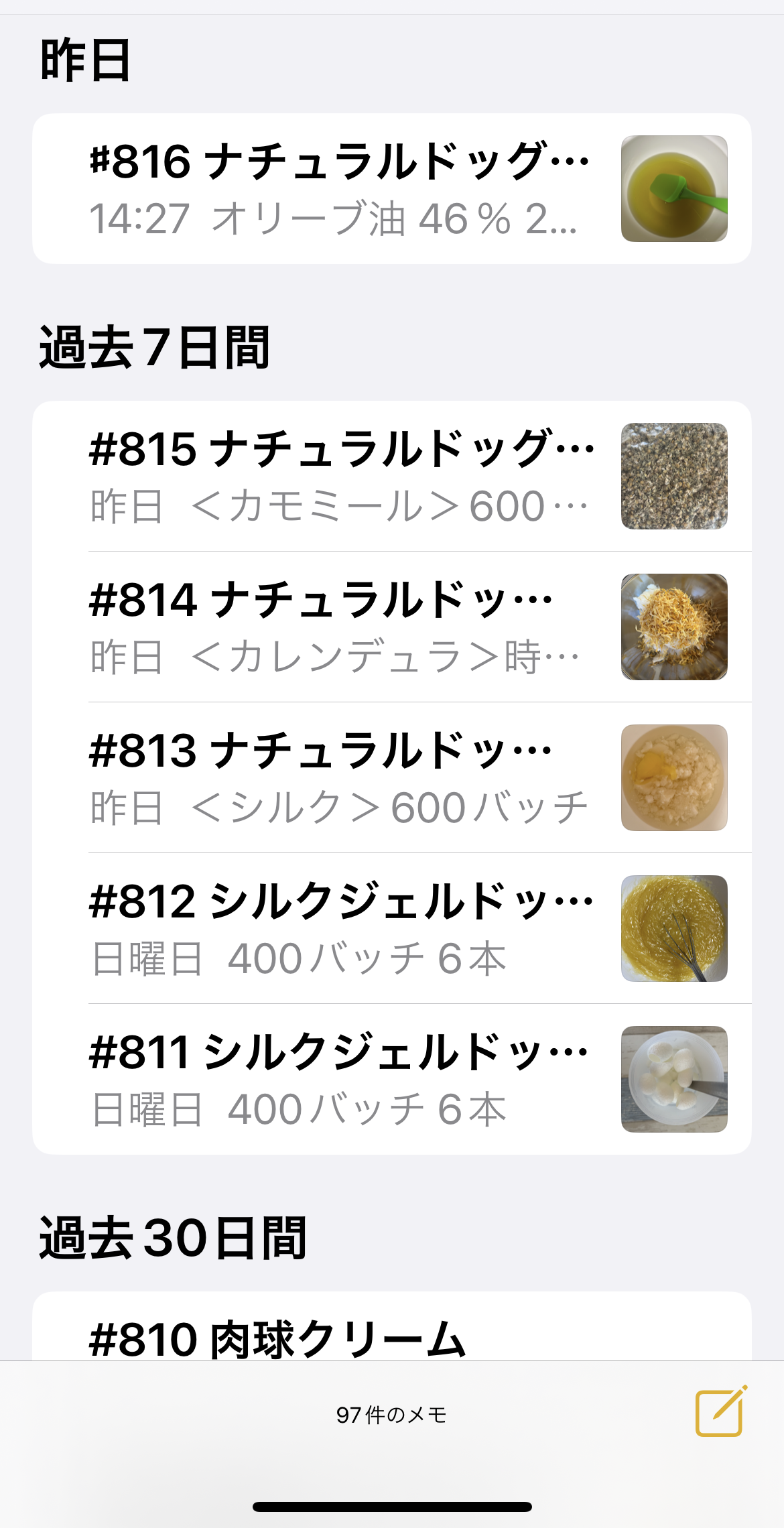Screen dimensions: 784x1528
Task: Open the chamomile texture thumbnail beside note #815
Action: [673, 477]
